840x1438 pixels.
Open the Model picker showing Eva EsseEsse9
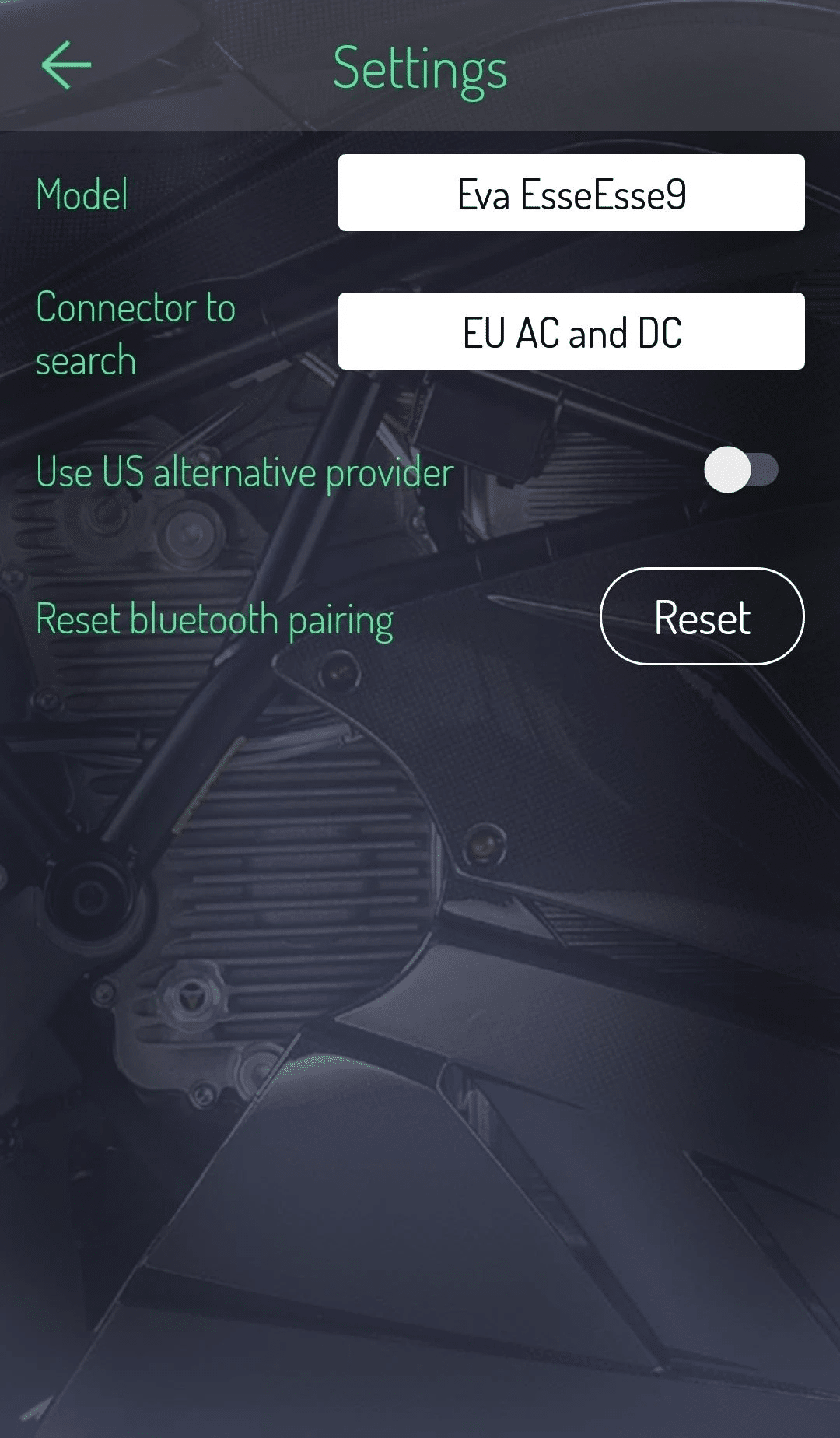point(572,193)
